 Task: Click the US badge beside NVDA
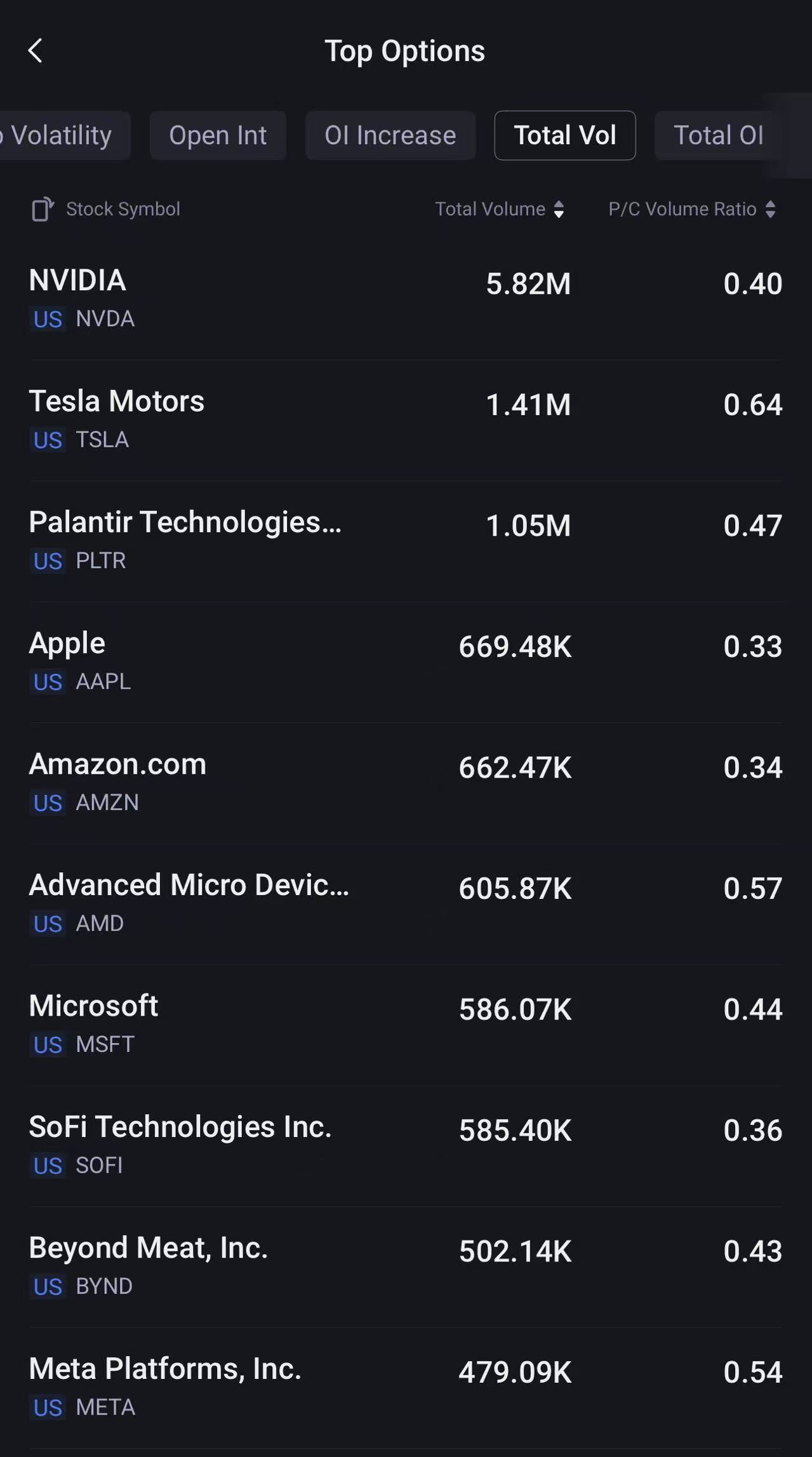click(47, 319)
